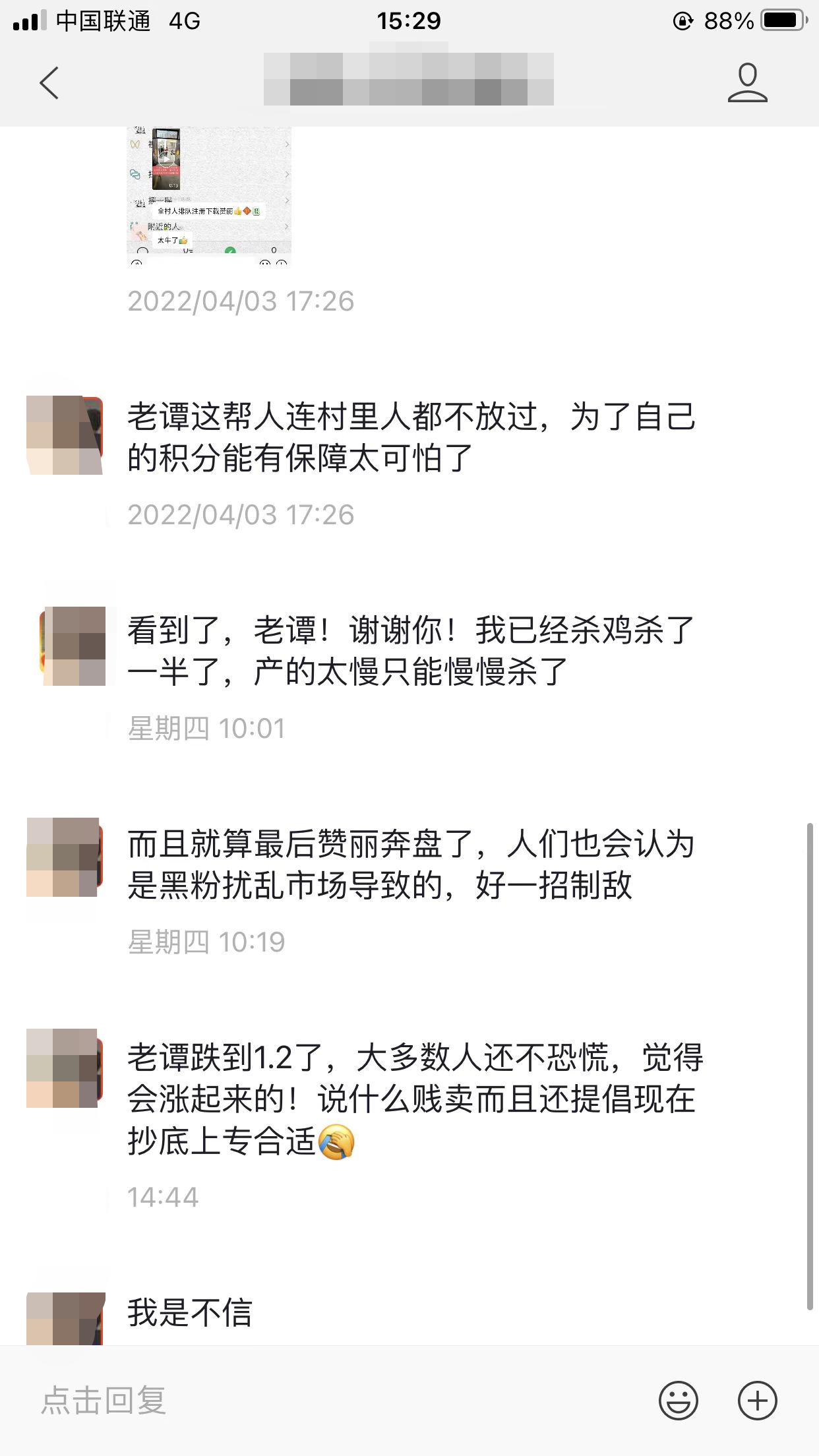
Task: Tap avatar beside the 老谭这帮人连村里人 message
Action: (x=65, y=435)
